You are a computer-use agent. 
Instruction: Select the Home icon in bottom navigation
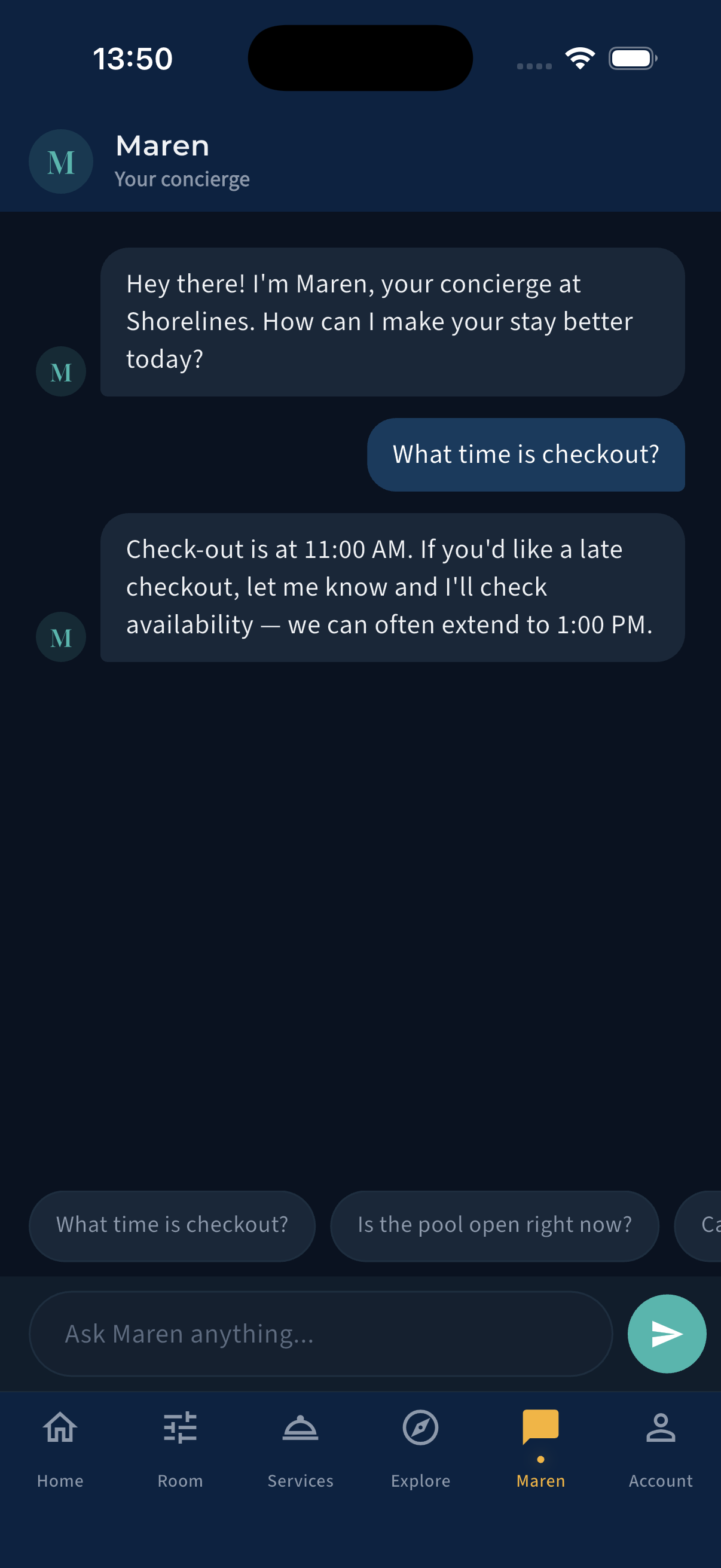(60, 1427)
